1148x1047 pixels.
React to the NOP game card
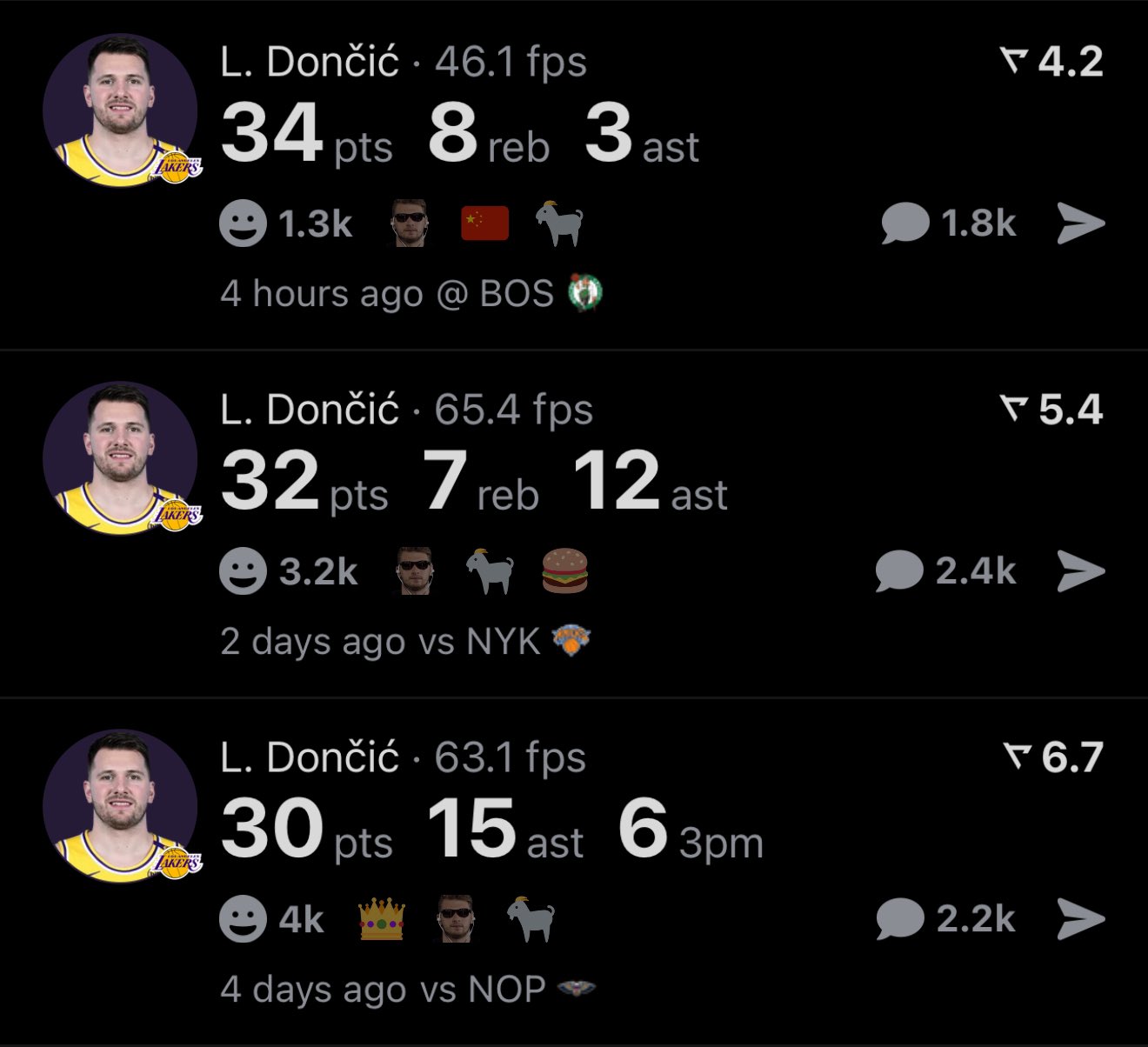click(243, 919)
